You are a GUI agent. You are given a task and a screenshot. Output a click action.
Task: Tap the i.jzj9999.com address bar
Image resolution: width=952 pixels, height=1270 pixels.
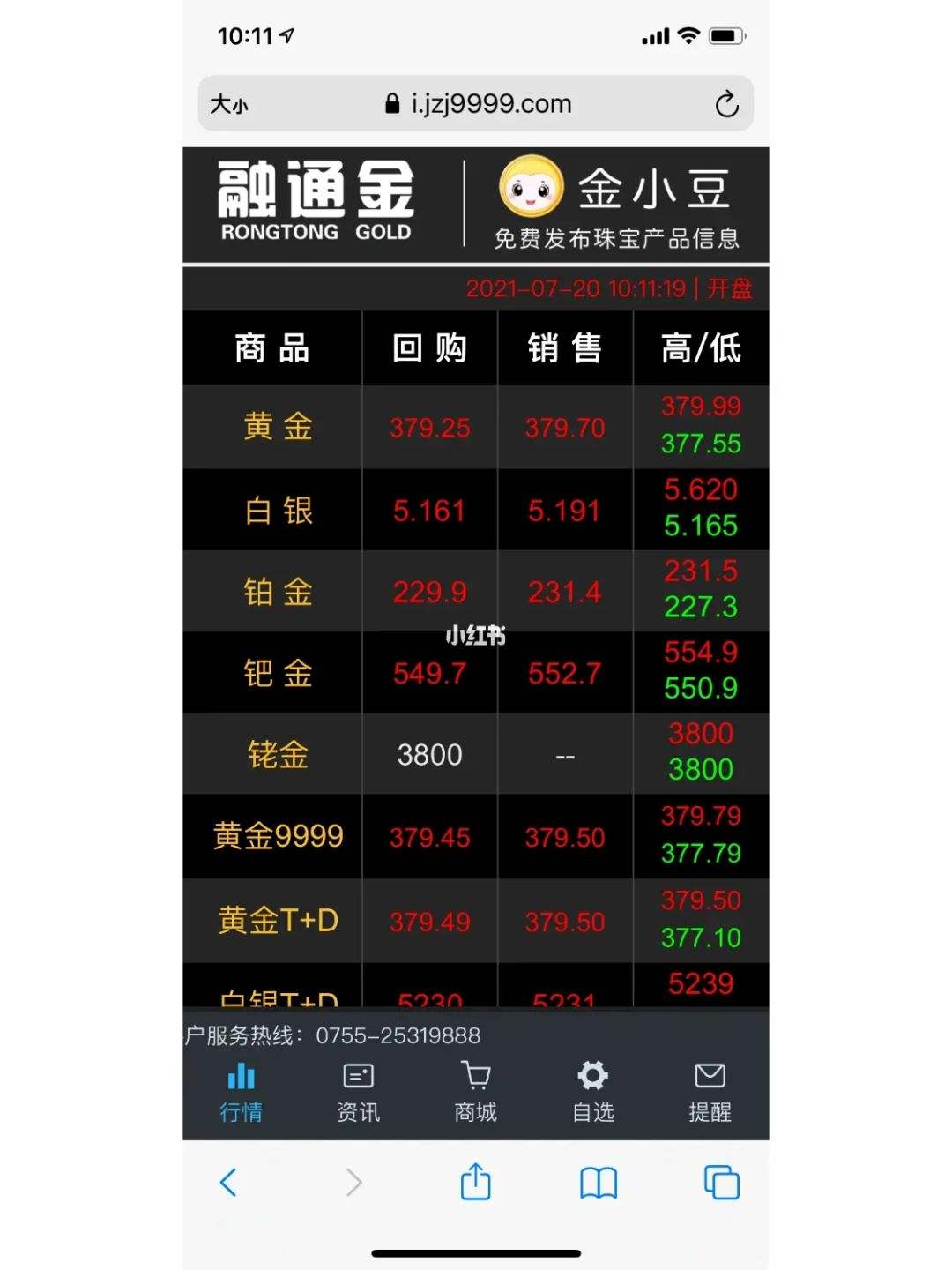point(476,103)
